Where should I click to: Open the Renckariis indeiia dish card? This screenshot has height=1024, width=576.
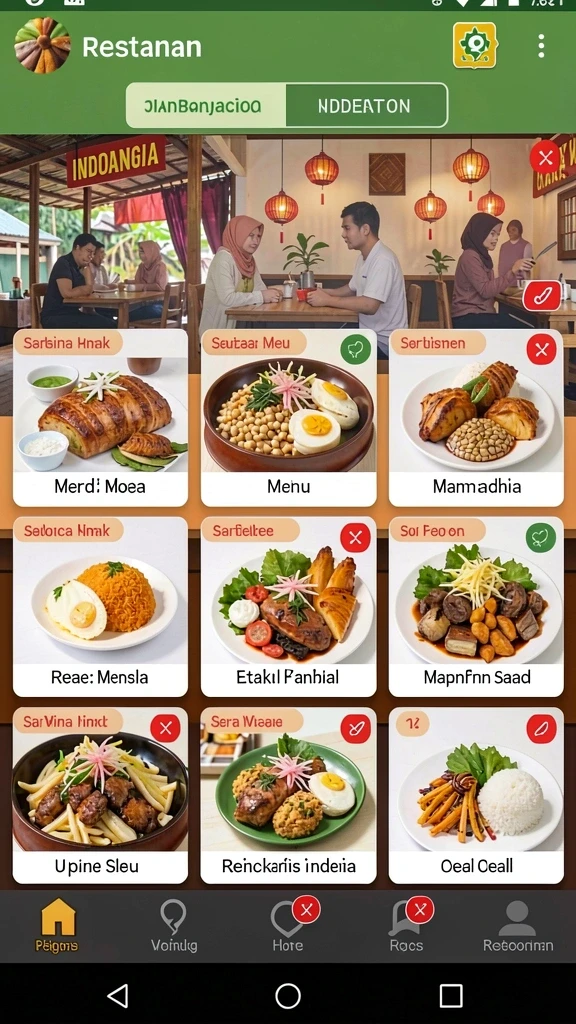(x=288, y=795)
